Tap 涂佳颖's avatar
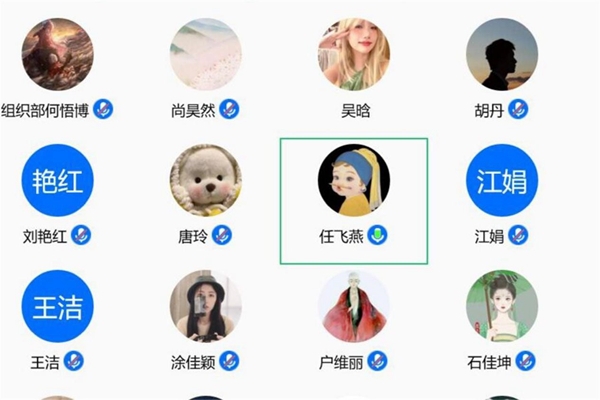The image size is (600, 400). point(205,307)
